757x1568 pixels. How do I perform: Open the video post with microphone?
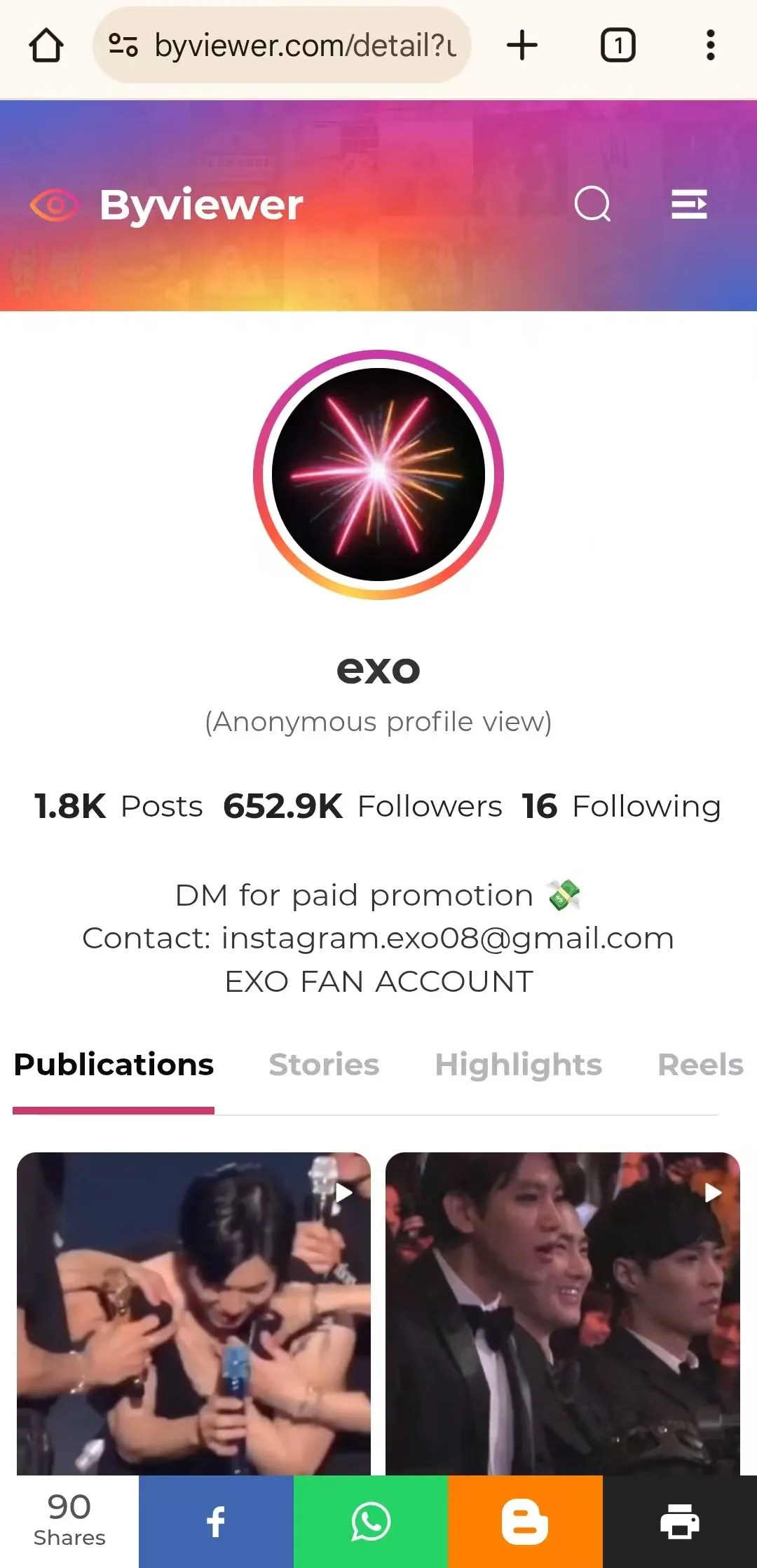[193, 1311]
